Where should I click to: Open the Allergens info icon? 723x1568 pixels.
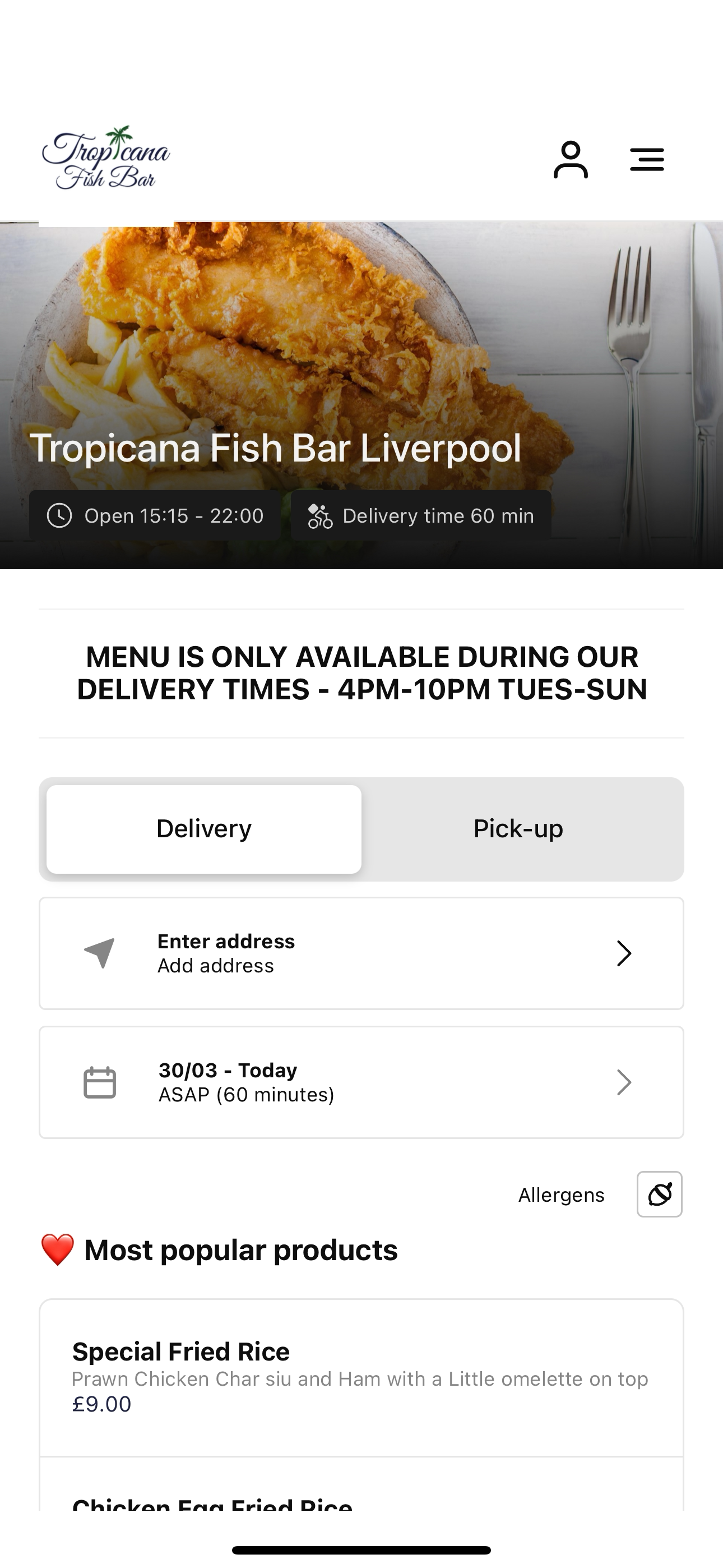pyautogui.click(x=660, y=1195)
